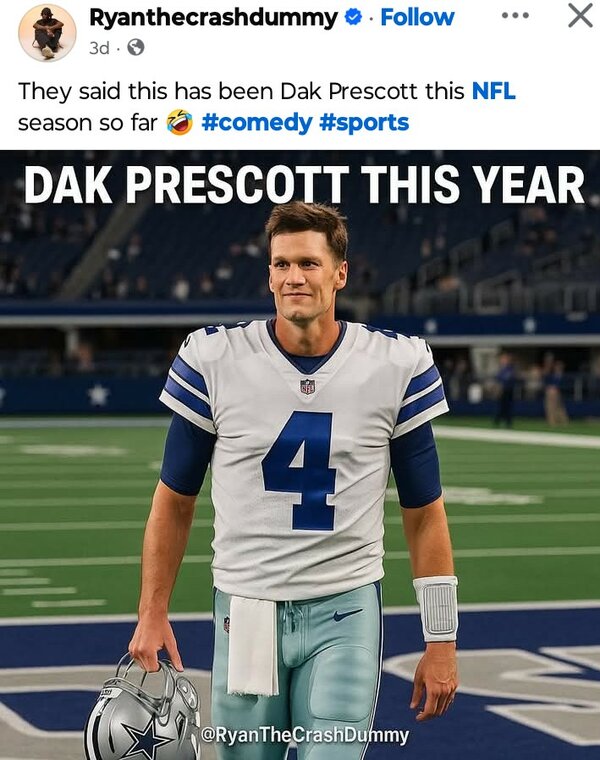Open the post's three-dot options menu
The width and height of the screenshot is (600, 760).
(x=515, y=16)
